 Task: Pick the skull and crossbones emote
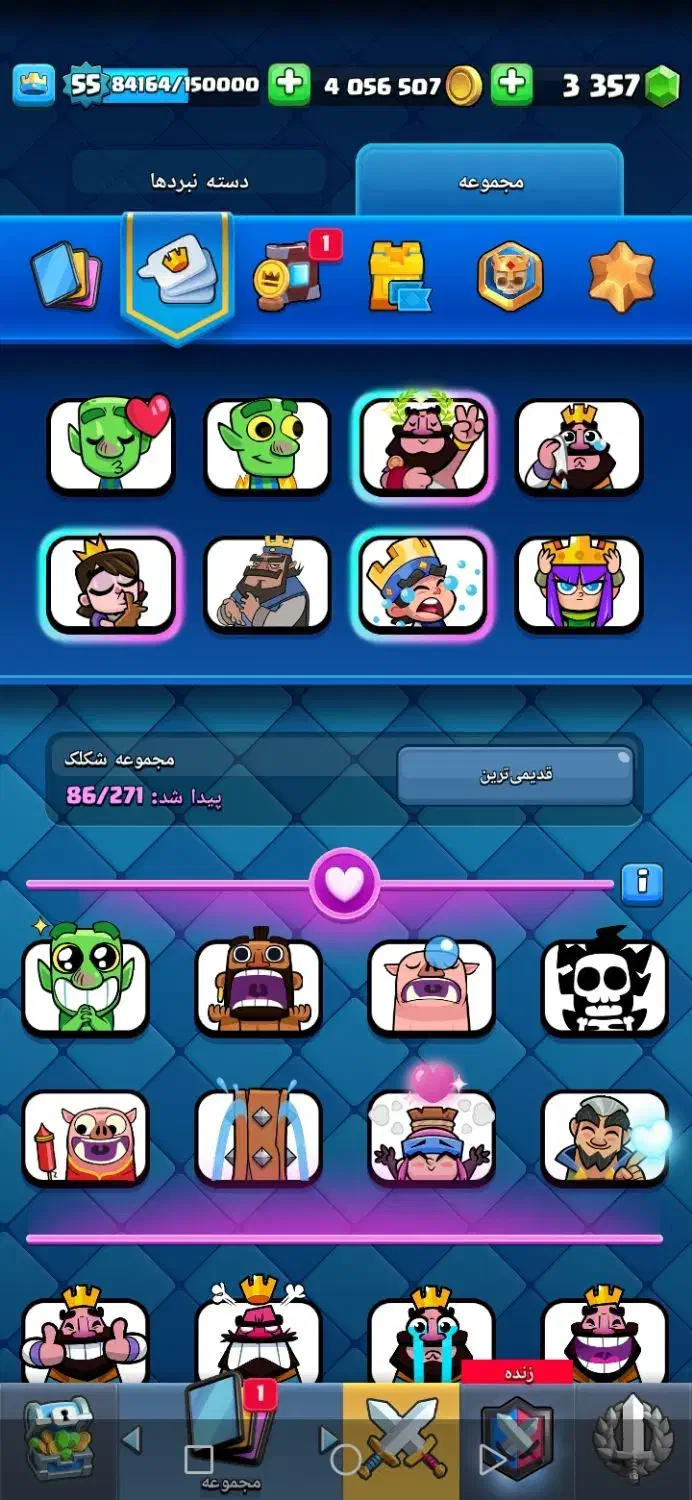point(604,987)
